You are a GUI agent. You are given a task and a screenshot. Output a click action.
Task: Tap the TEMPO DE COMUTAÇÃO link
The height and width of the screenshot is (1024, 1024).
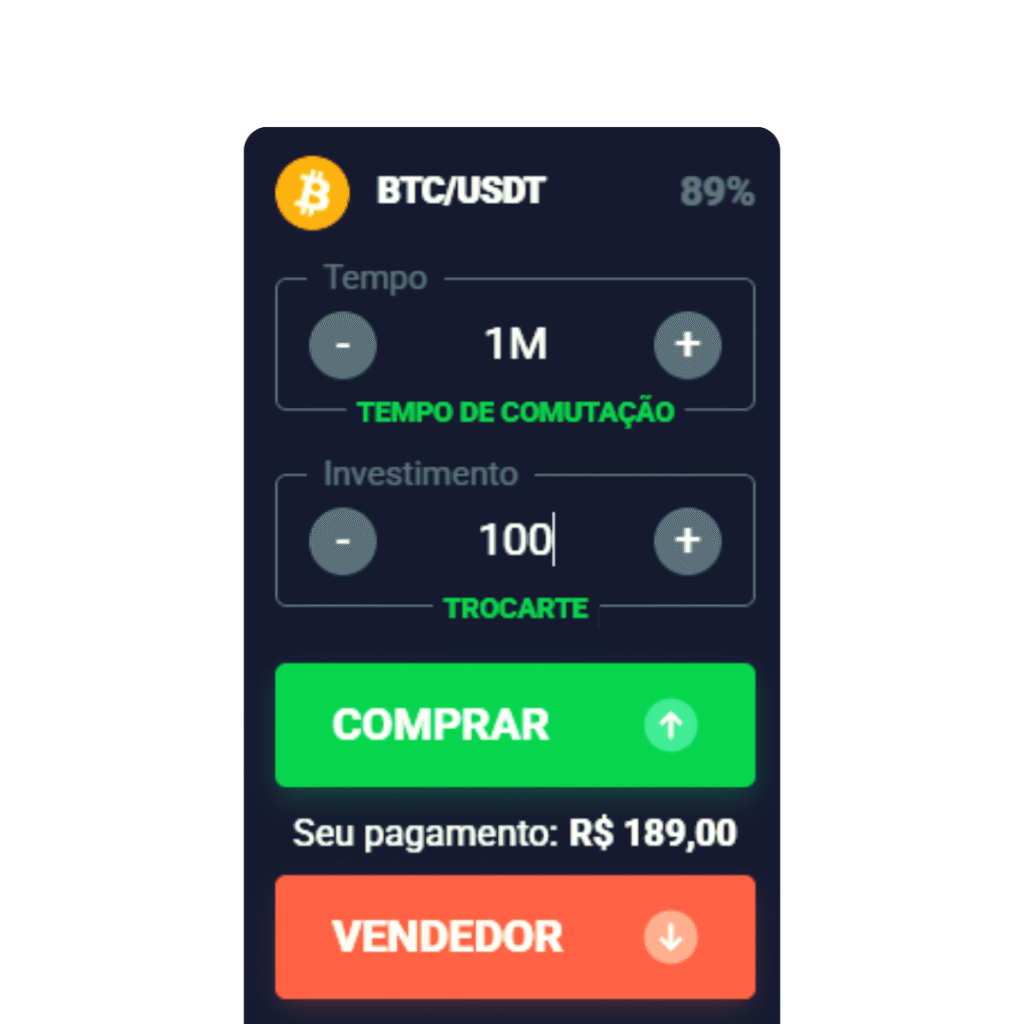pyautogui.click(x=516, y=412)
